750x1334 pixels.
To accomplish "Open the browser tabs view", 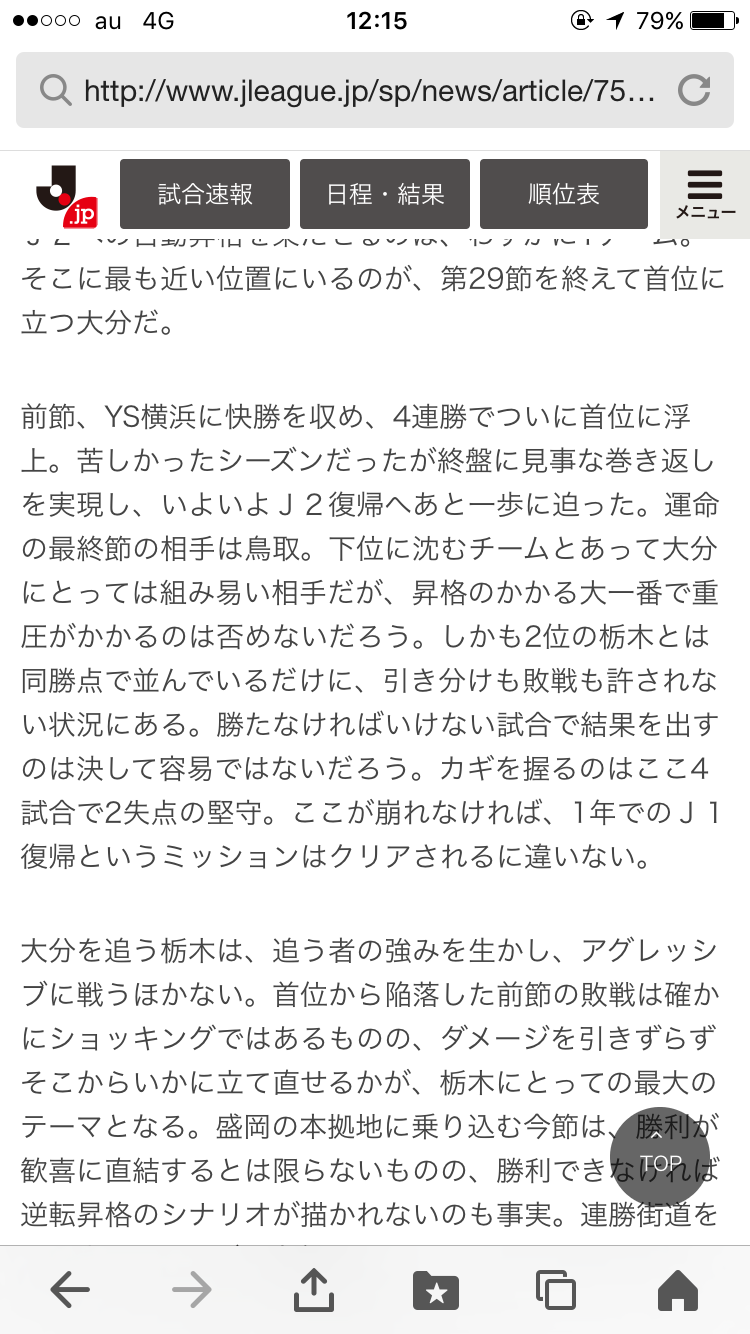I will [556, 1290].
